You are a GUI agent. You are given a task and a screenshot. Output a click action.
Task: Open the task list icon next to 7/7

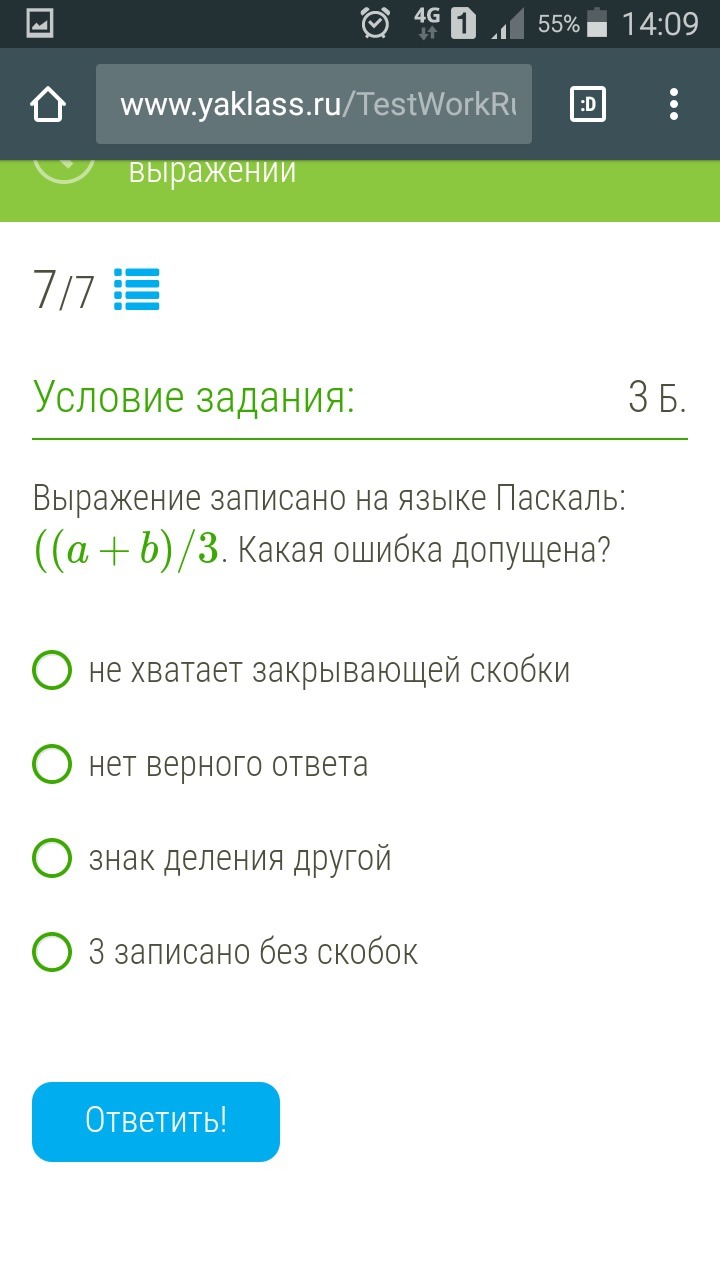coord(137,291)
